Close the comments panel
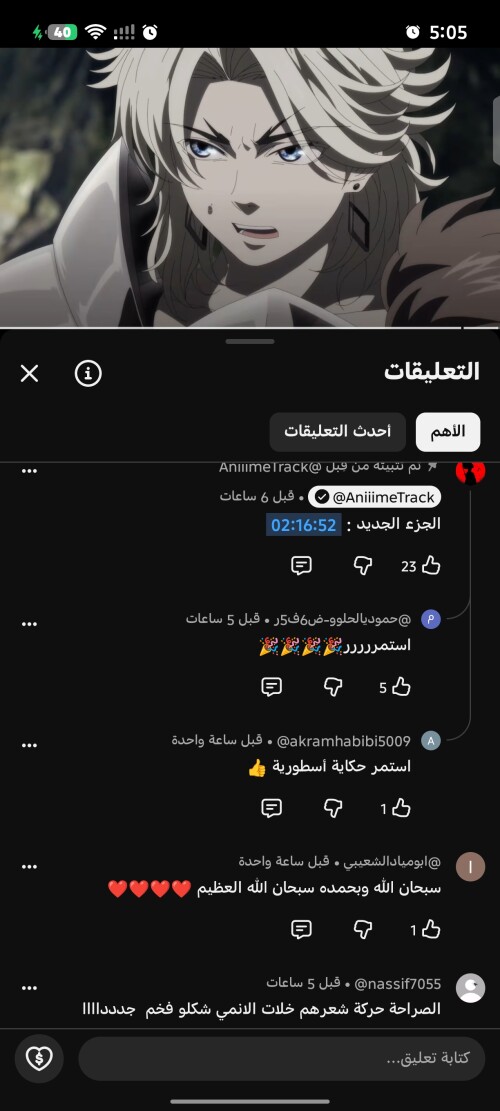Viewport: 500px width, 1111px height. click(29, 373)
